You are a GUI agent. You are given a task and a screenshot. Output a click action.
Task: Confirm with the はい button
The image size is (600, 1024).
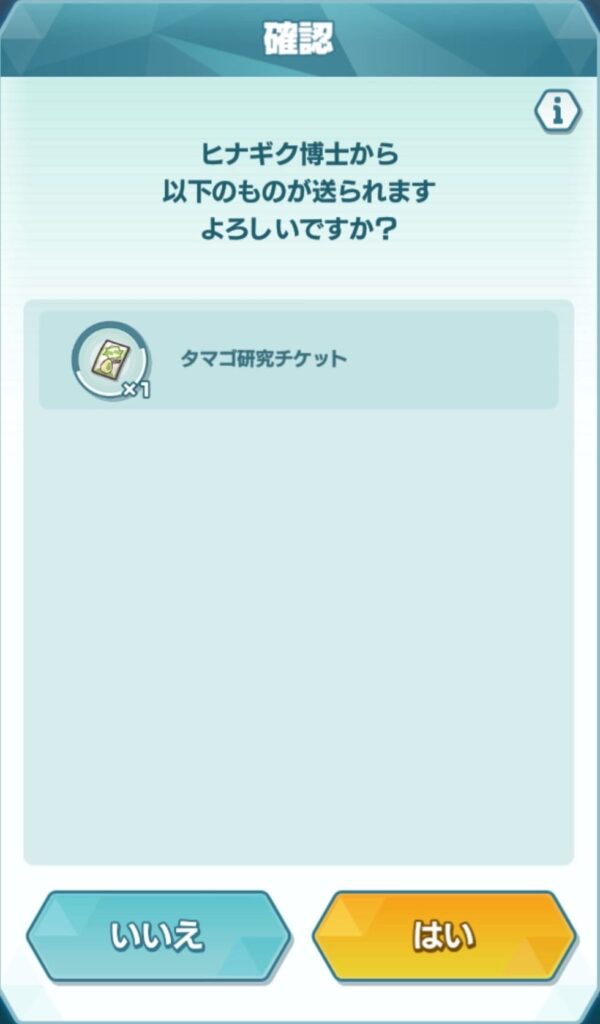pos(444,937)
